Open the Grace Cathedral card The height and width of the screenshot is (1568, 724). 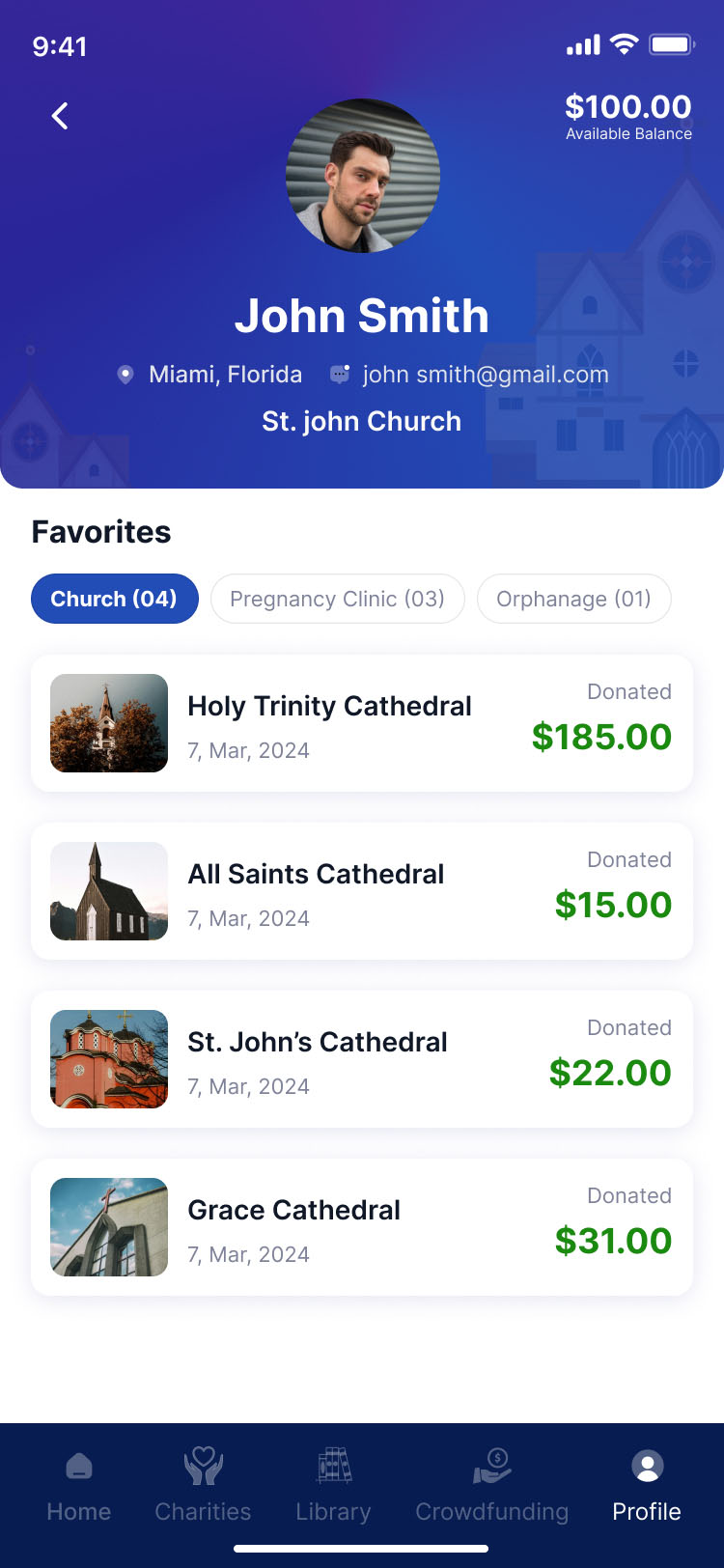(361, 1227)
